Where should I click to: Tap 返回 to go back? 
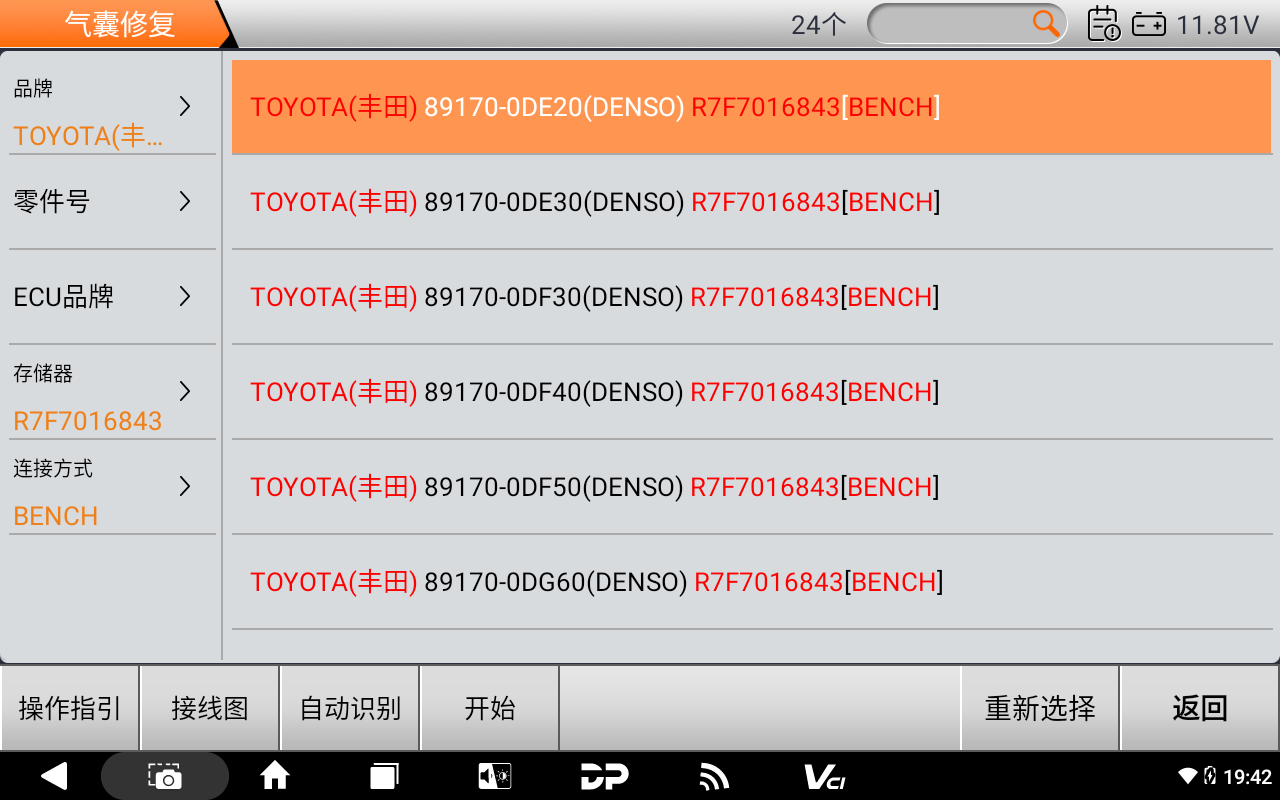click(1199, 709)
